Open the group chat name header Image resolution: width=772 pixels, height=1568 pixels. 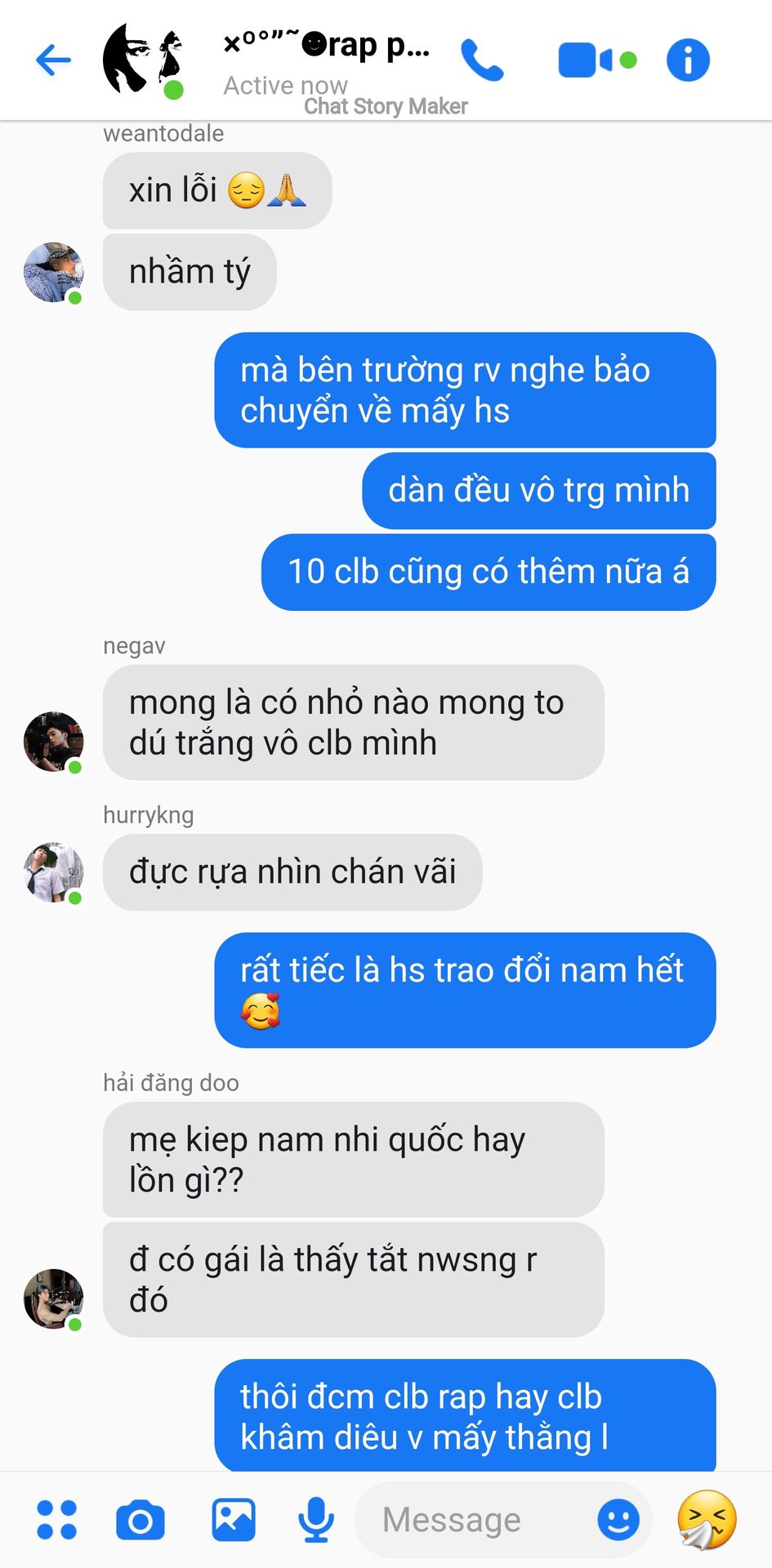[326, 46]
